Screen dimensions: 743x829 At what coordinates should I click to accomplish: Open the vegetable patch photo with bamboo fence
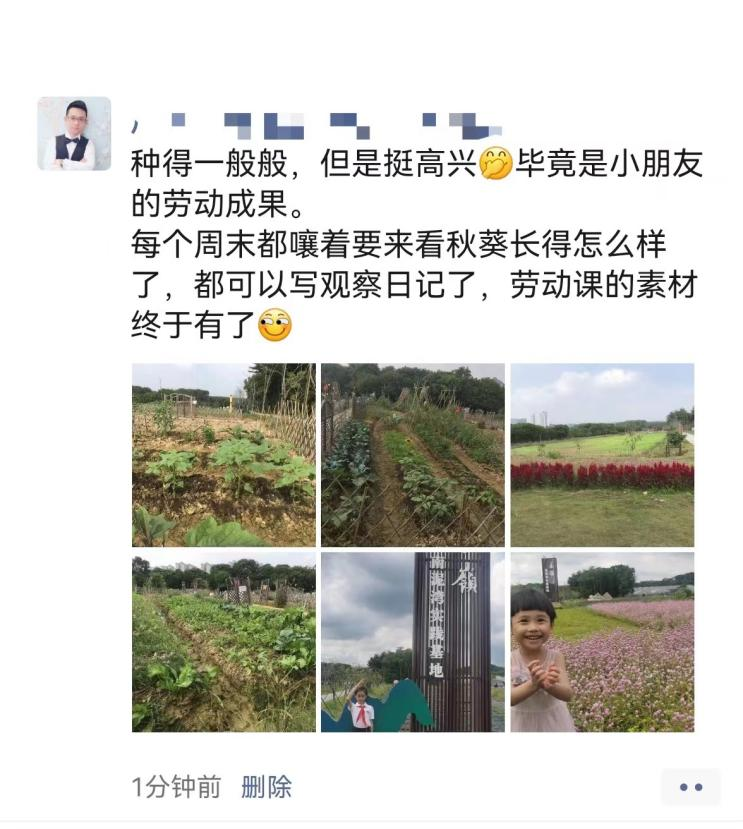click(223, 454)
